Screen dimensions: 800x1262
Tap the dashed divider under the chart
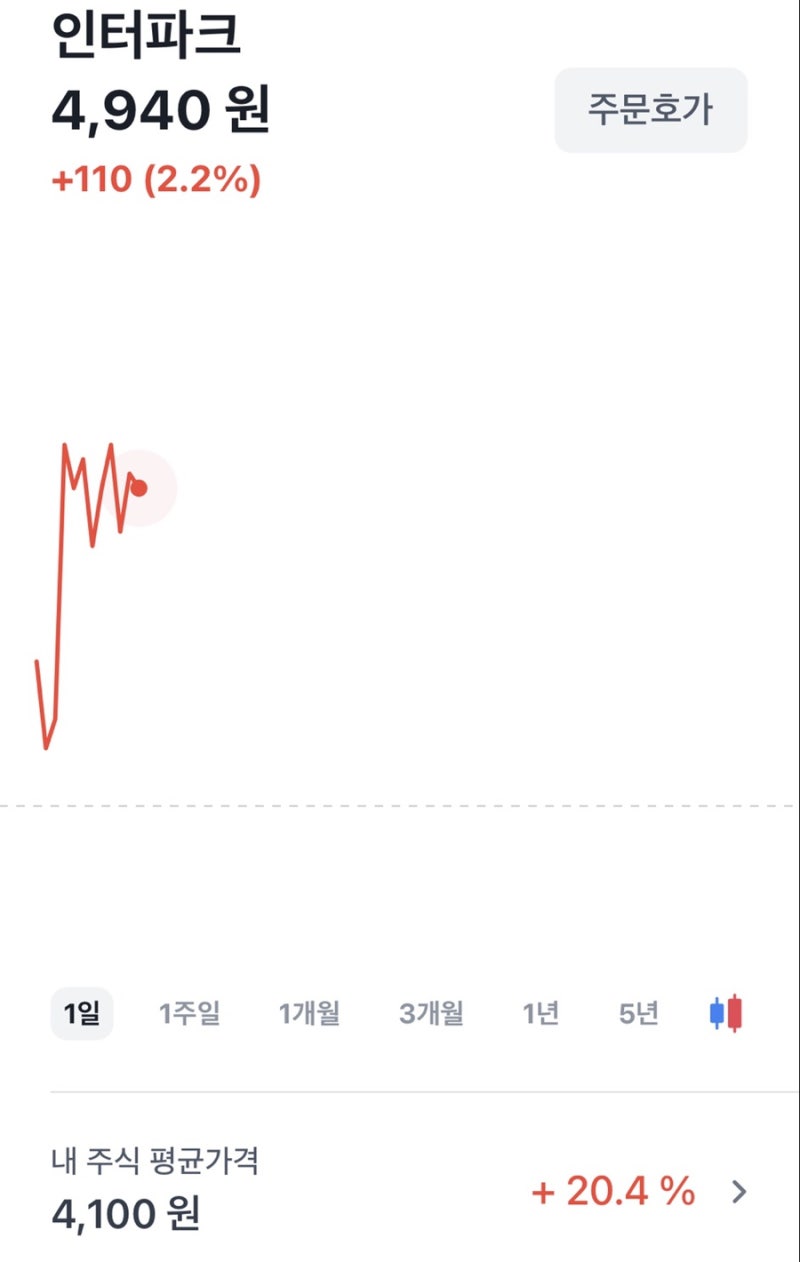click(400, 804)
